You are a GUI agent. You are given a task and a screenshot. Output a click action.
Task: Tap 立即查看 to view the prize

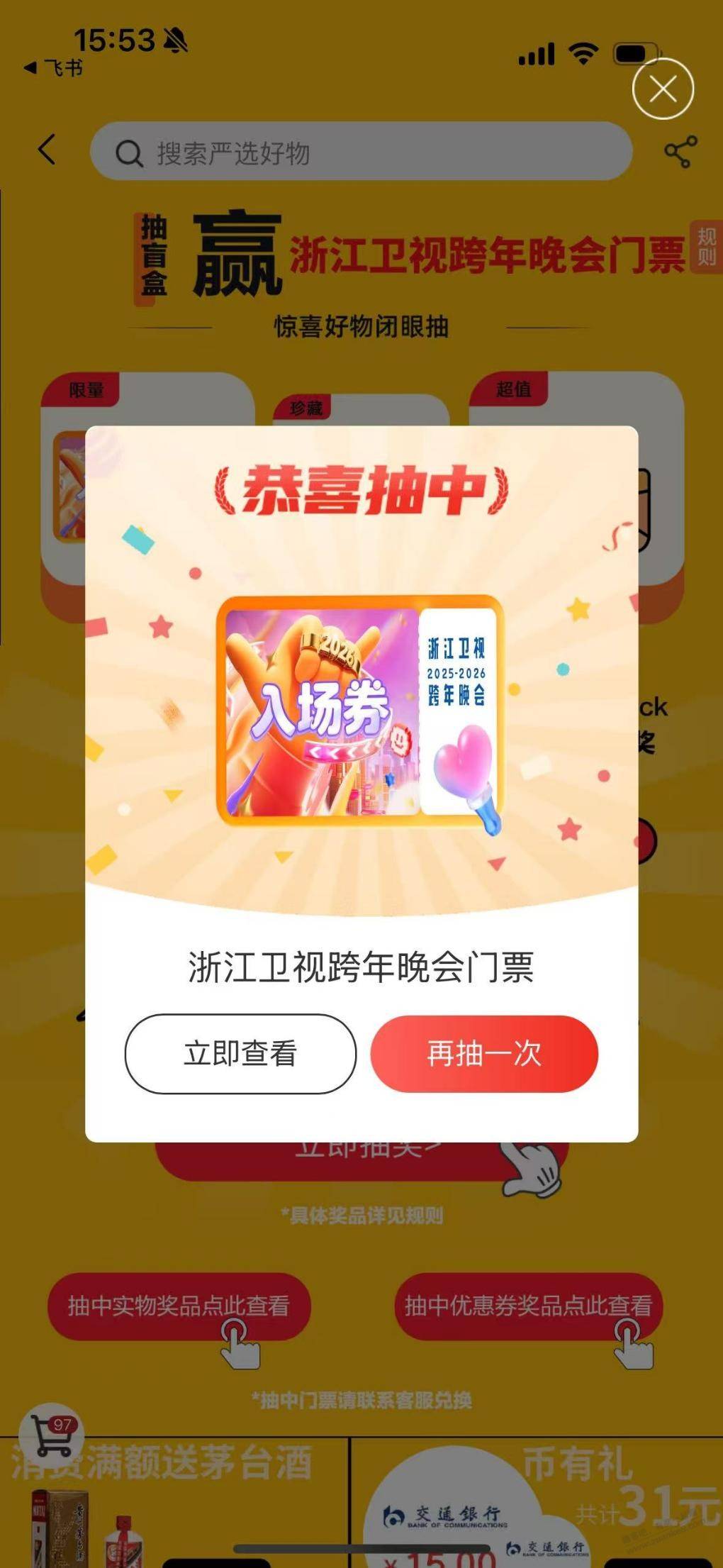(x=240, y=1053)
